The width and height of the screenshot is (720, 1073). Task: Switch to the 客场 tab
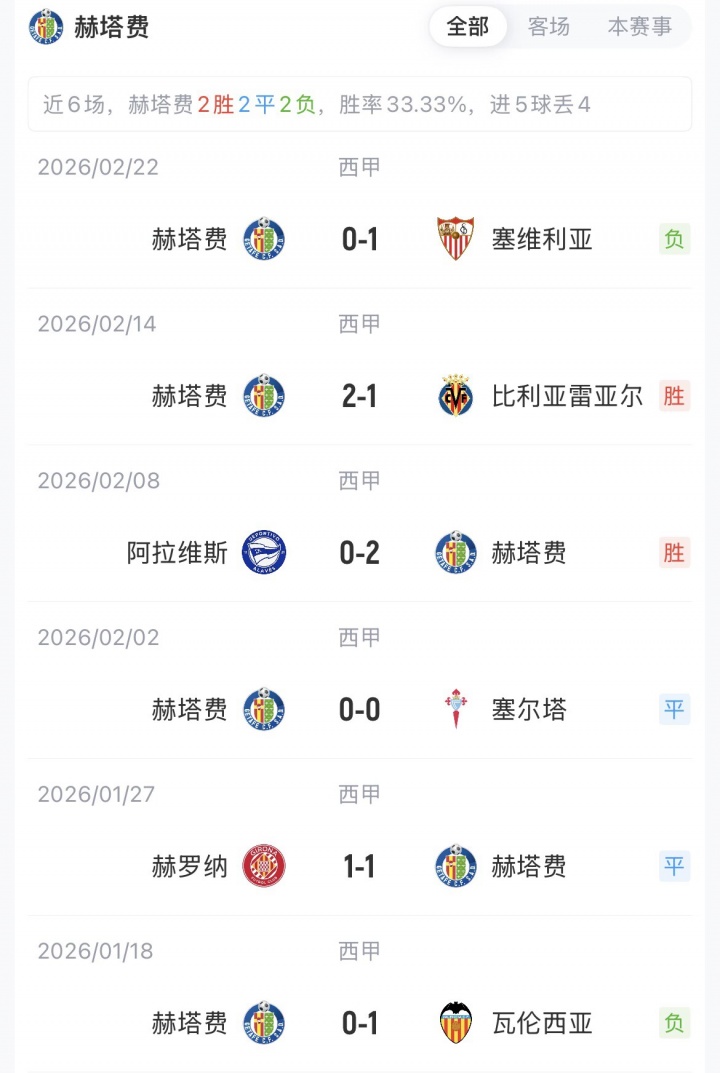(x=549, y=27)
